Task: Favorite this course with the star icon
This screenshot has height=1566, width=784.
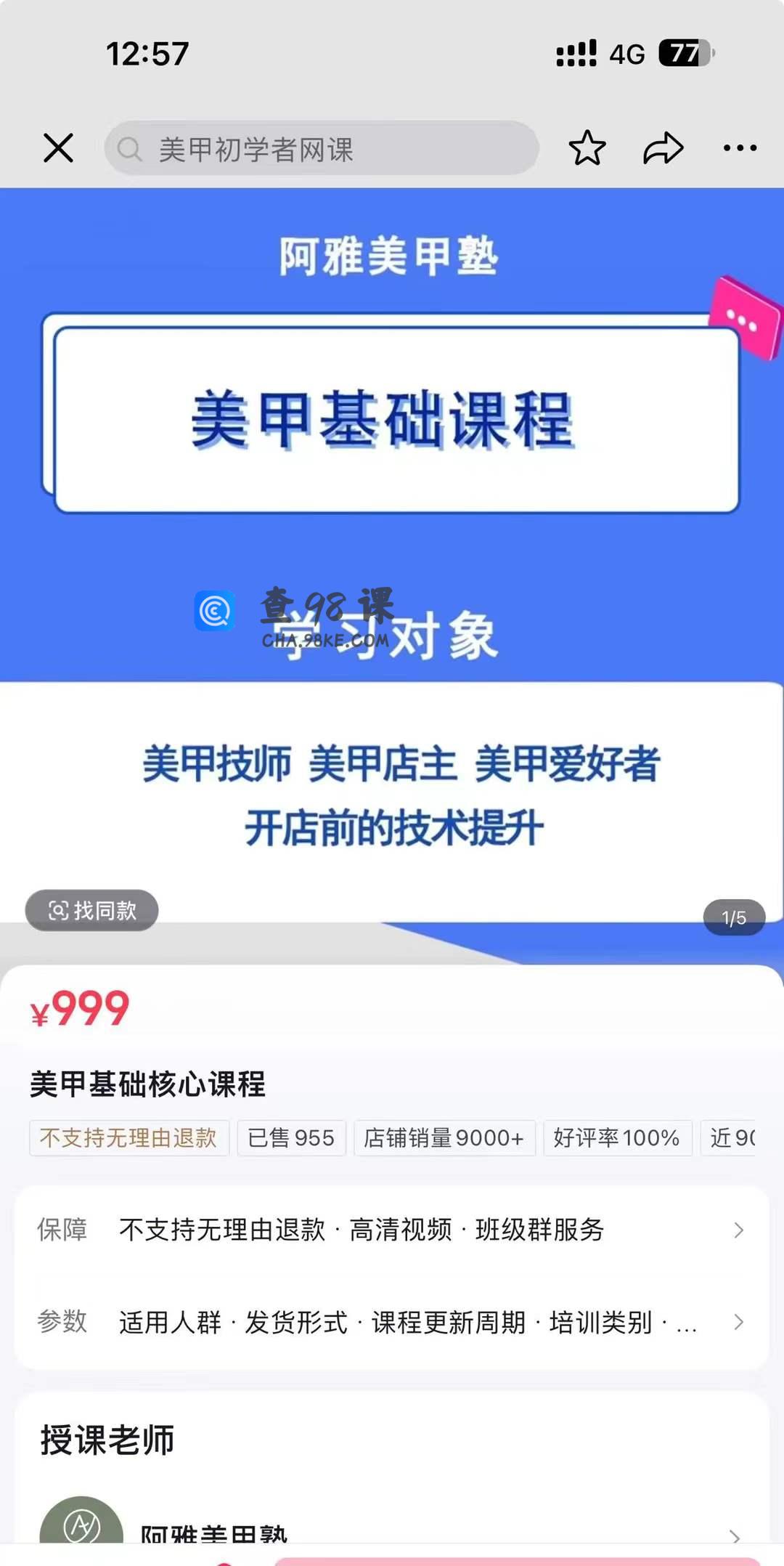Action: (587, 148)
